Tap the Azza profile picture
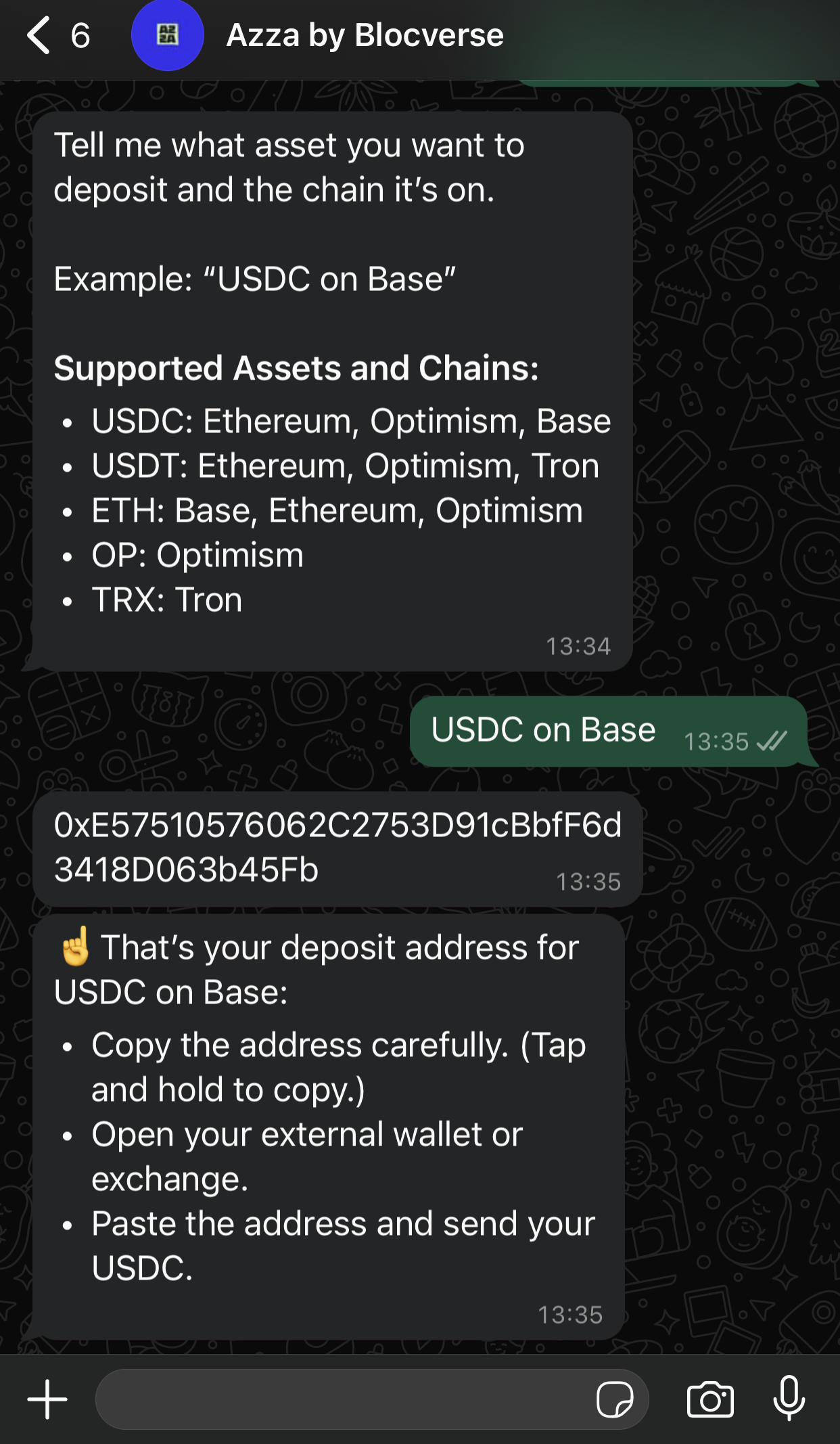The image size is (840, 1444). (167, 35)
